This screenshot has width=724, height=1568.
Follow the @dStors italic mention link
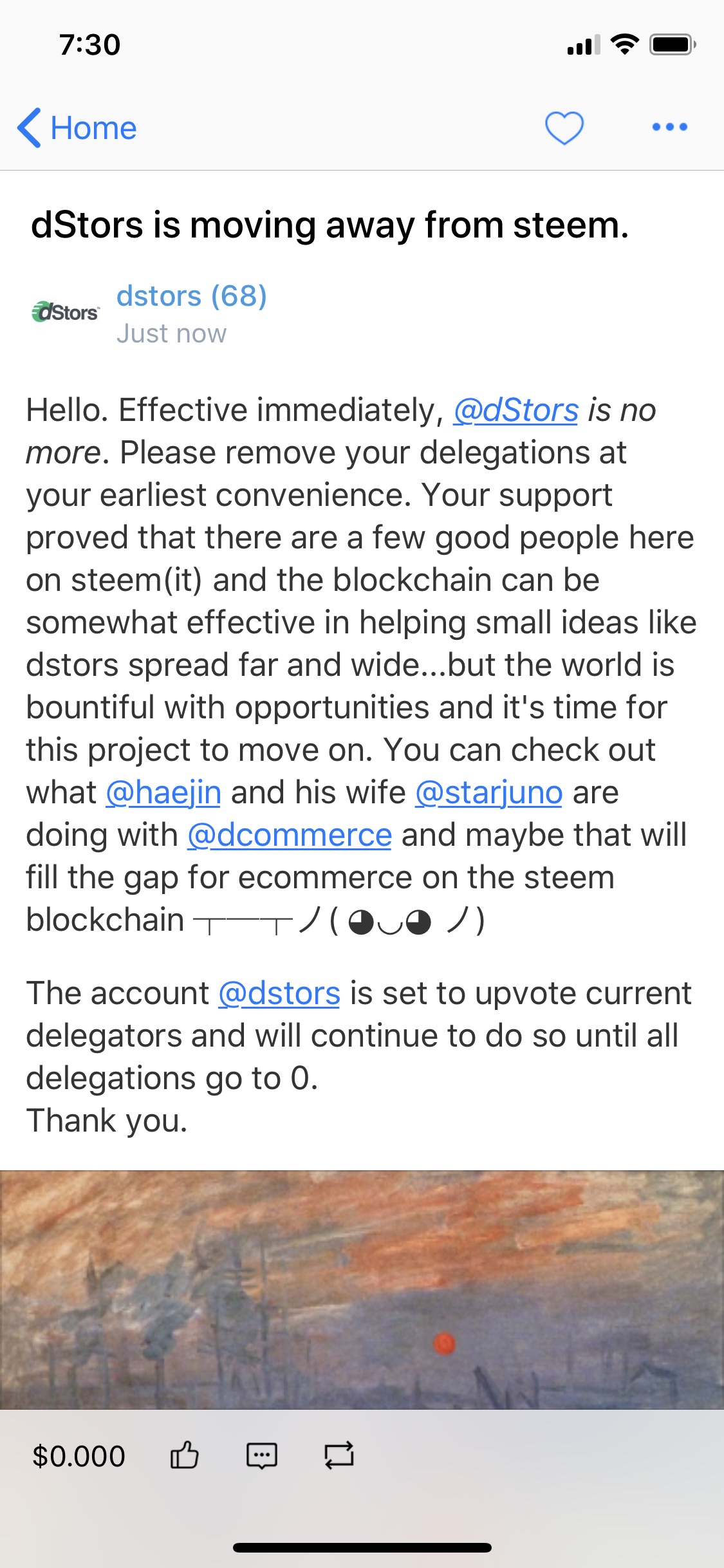point(515,411)
